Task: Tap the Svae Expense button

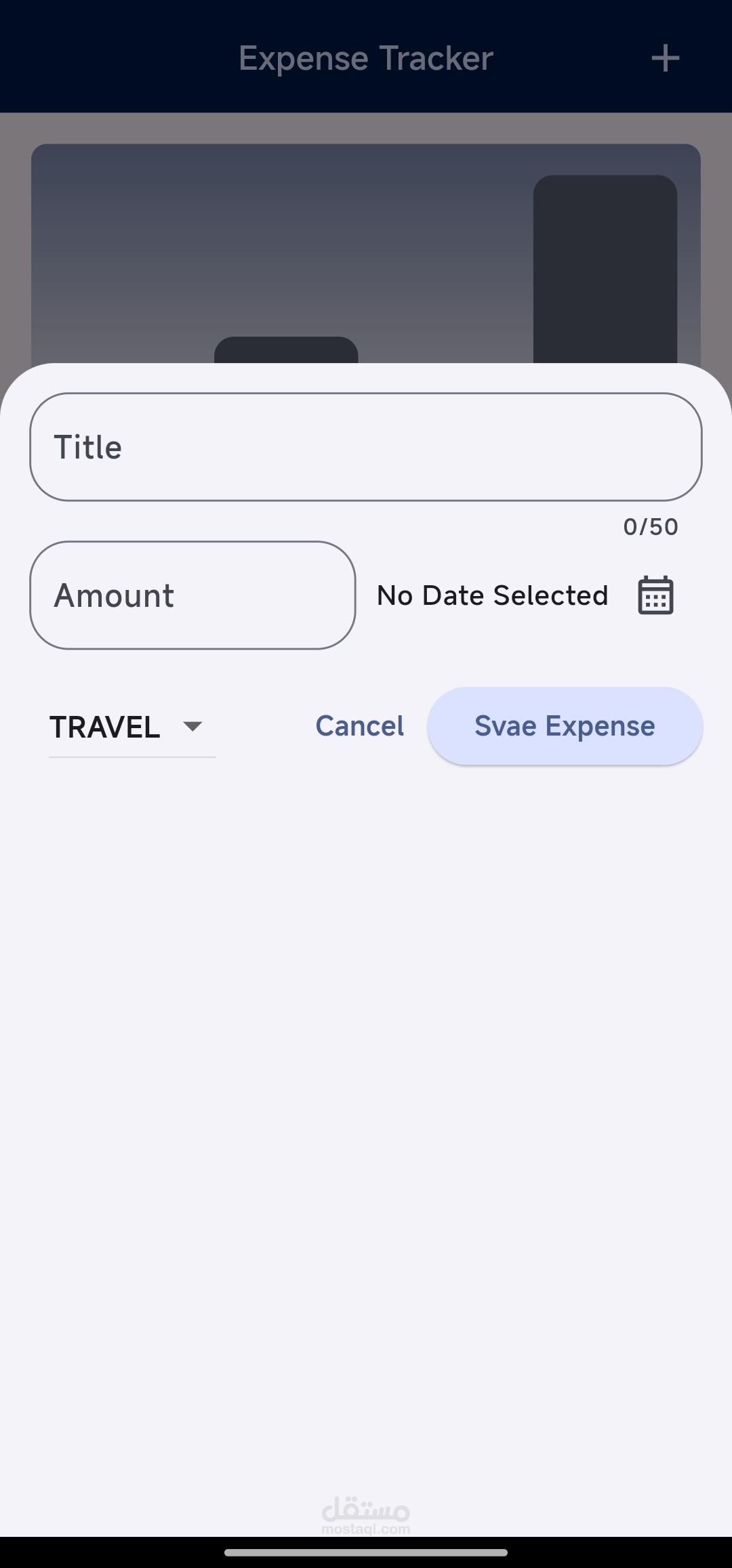Action: tap(565, 726)
